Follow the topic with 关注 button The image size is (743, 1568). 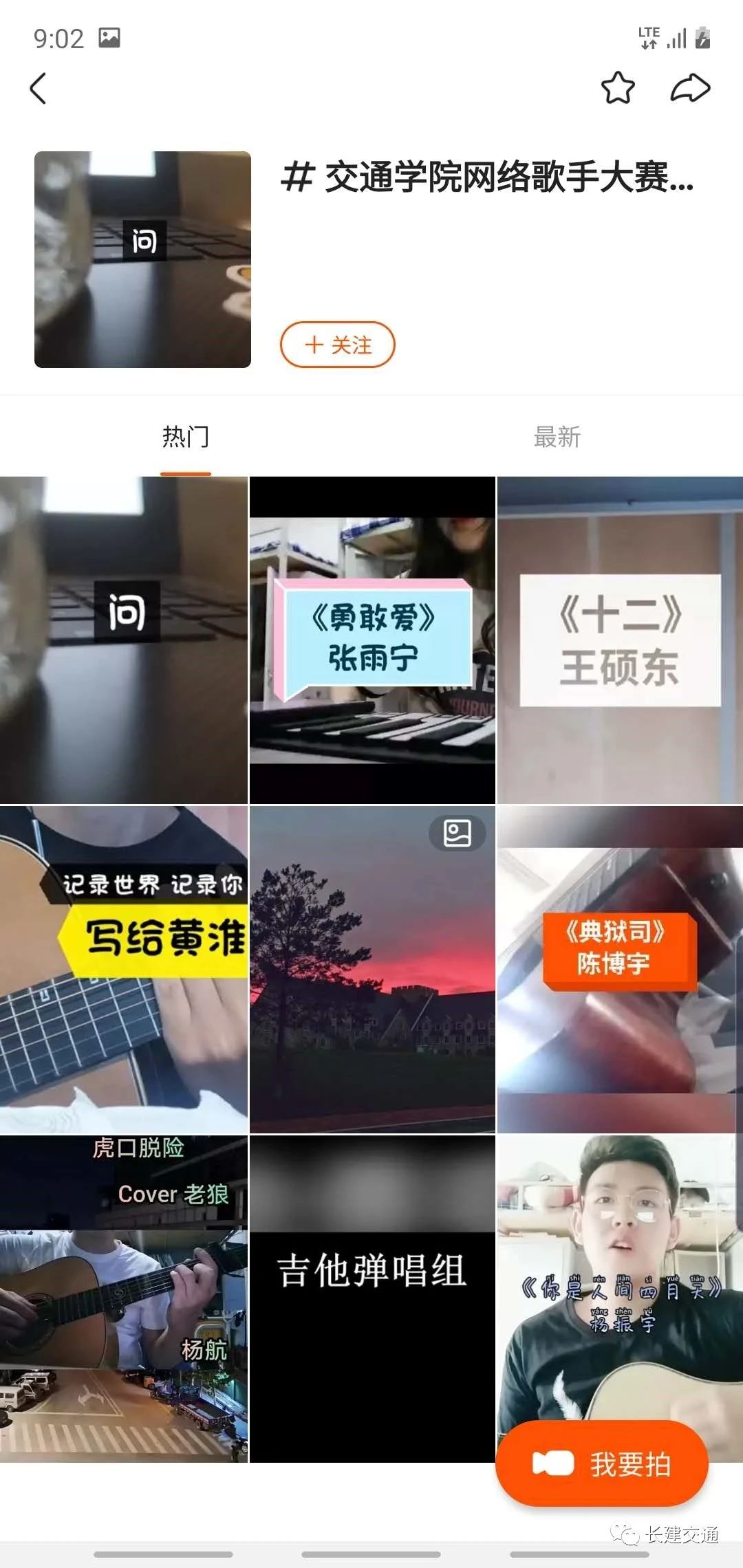pos(337,345)
